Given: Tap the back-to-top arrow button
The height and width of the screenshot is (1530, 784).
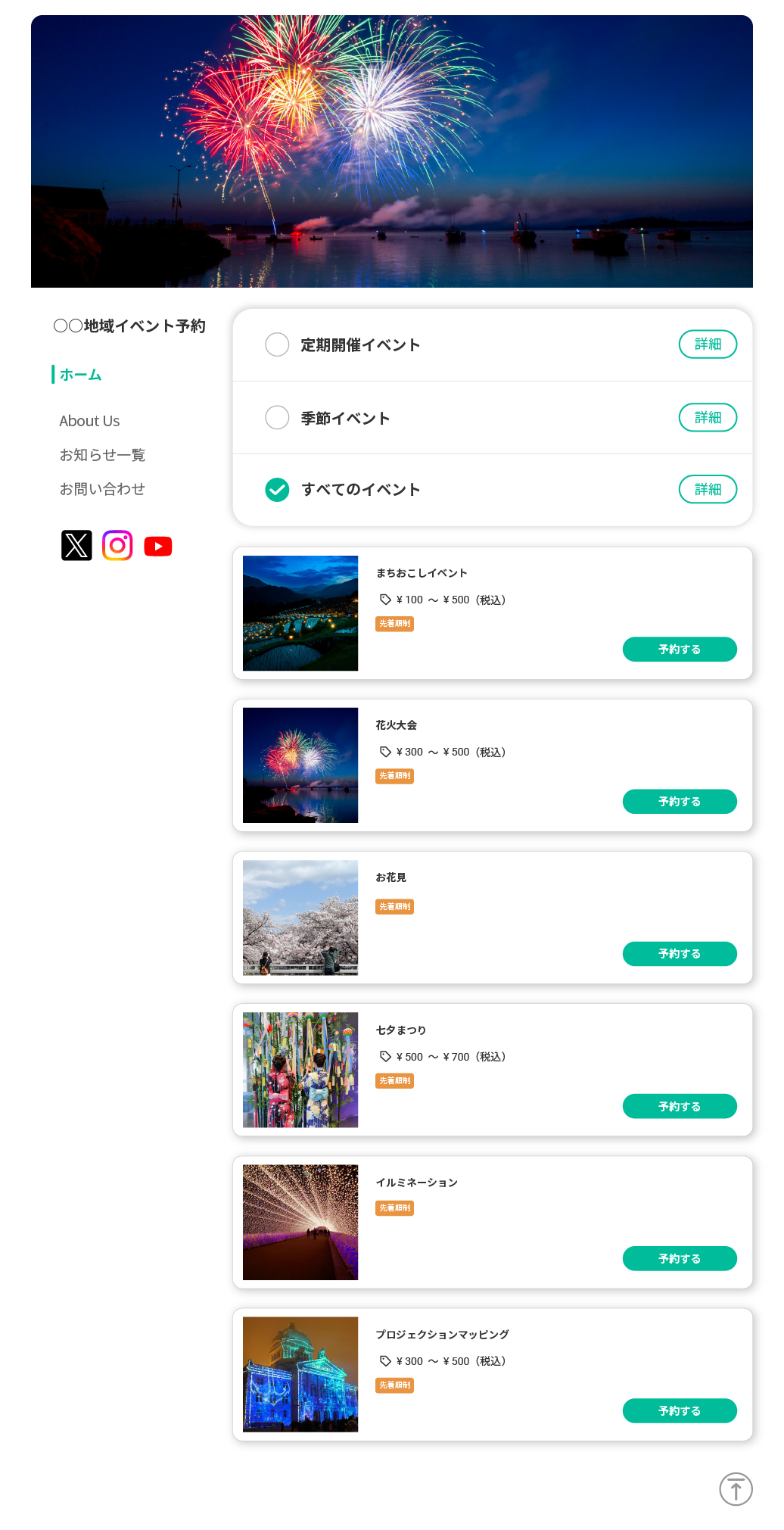Looking at the screenshot, I should coord(736,1489).
